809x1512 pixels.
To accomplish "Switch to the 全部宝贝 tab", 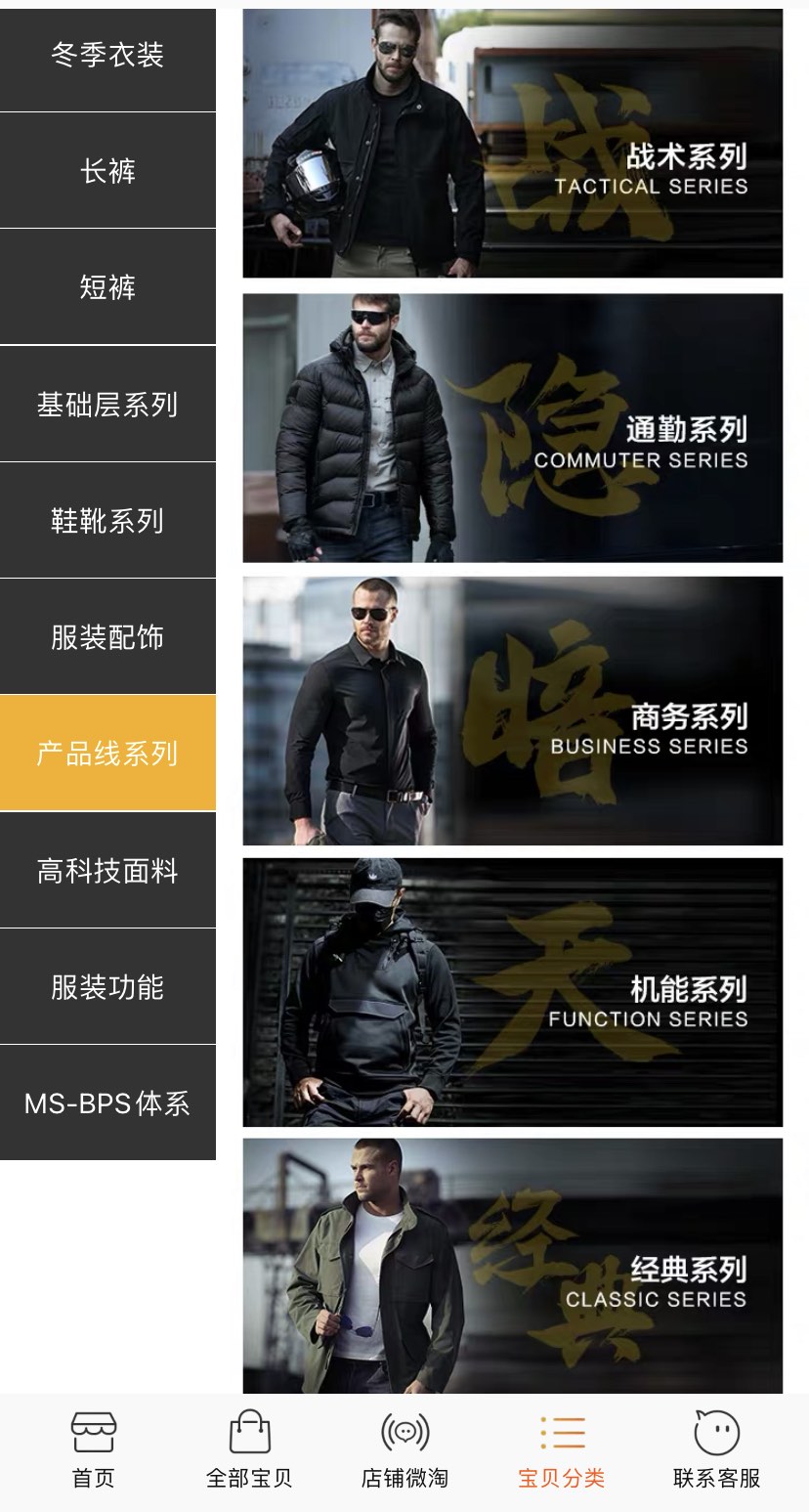I will click(x=249, y=1450).
